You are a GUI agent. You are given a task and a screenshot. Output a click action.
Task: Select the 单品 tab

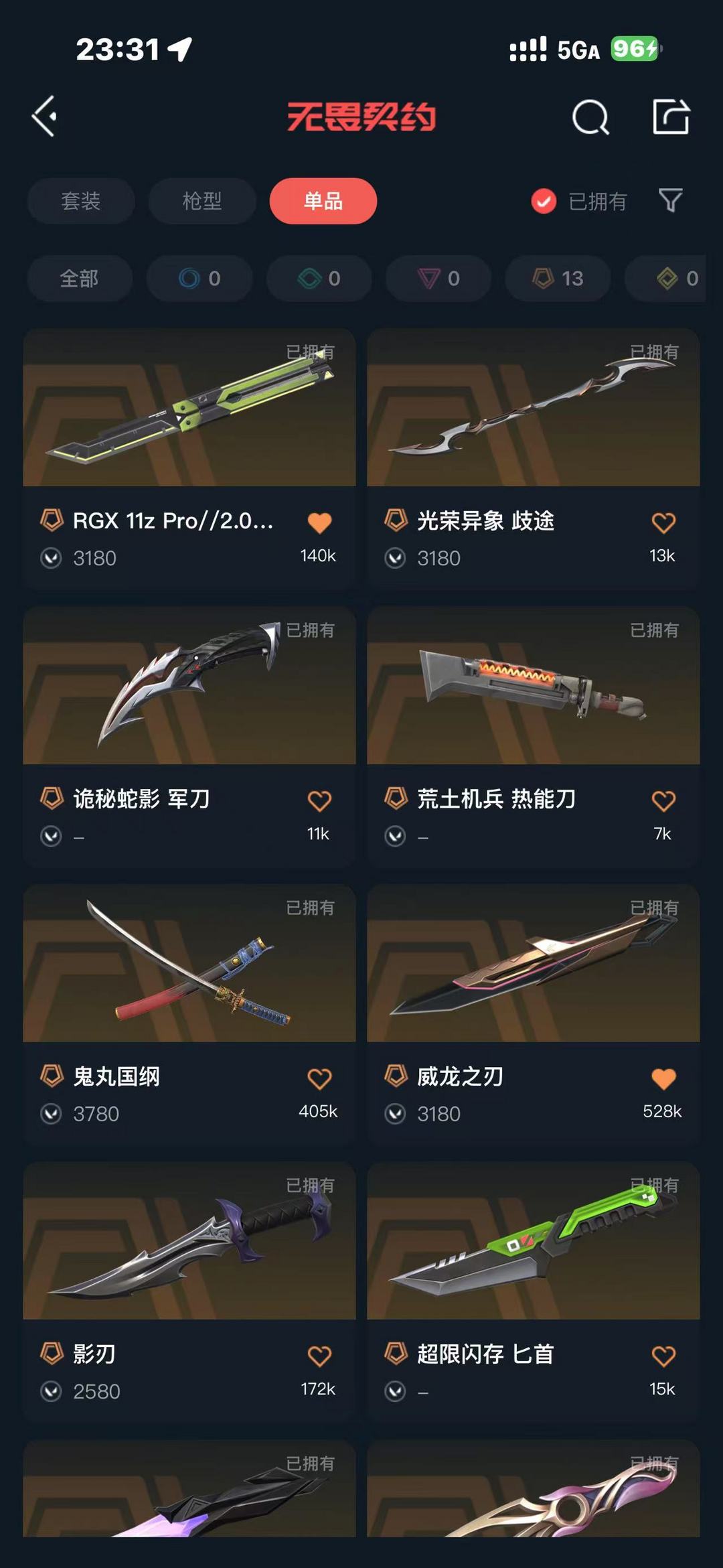click(323, 201)
